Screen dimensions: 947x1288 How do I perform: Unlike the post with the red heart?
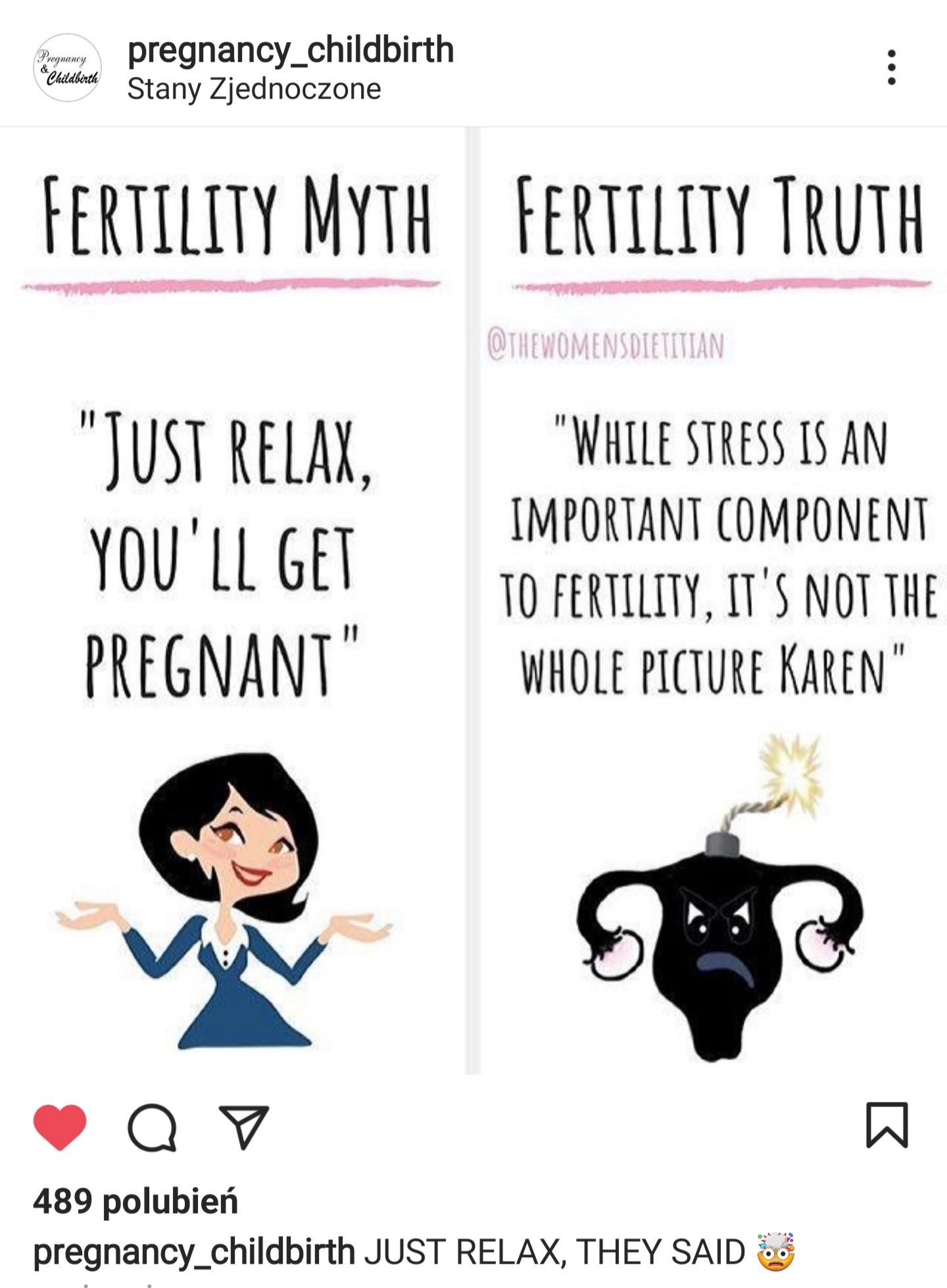pos(60,1127)
